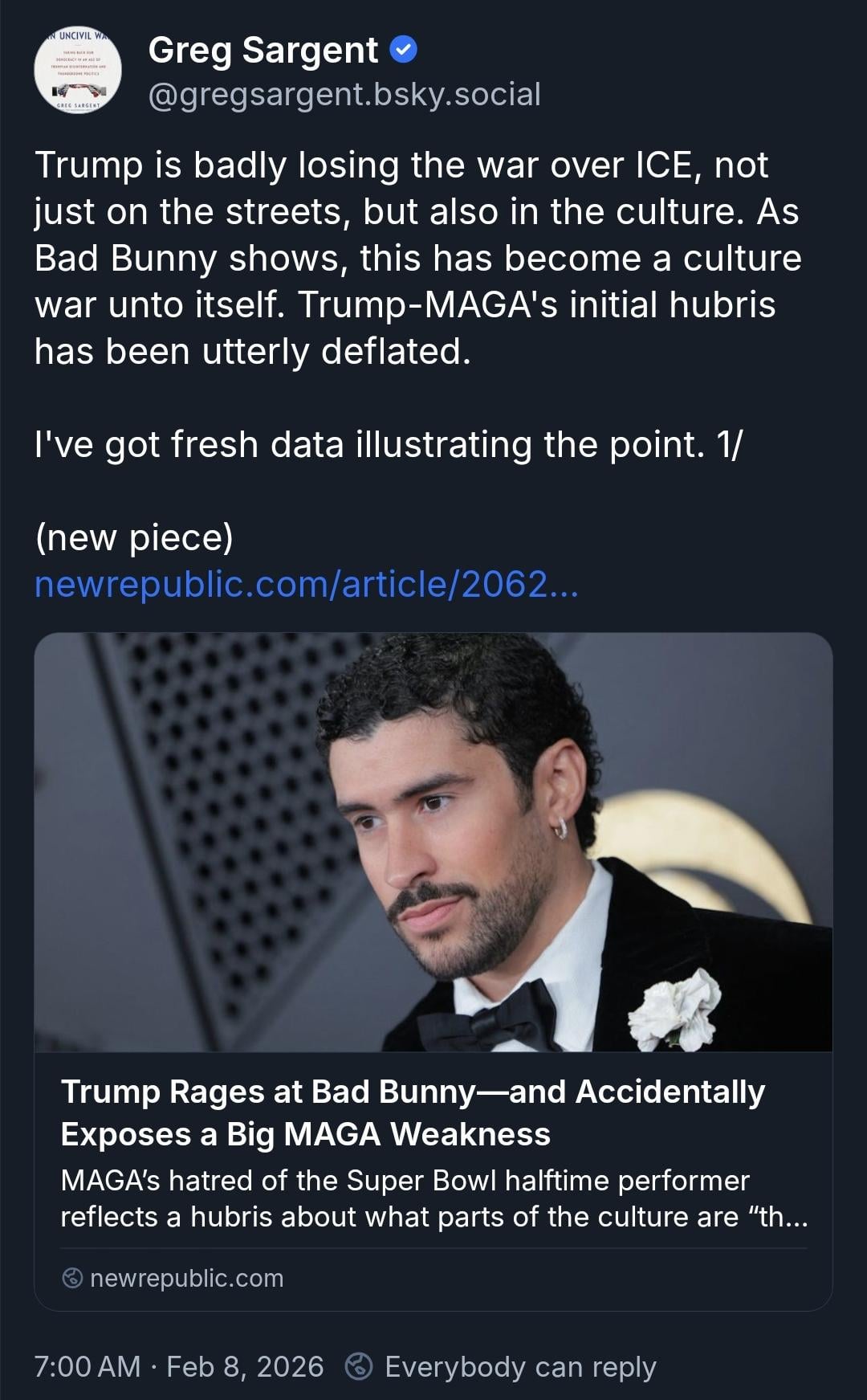The height and width of the screenshot is (1400, 867).
Task: Open the newrepublic.com article link
Action: coord(306,584)
